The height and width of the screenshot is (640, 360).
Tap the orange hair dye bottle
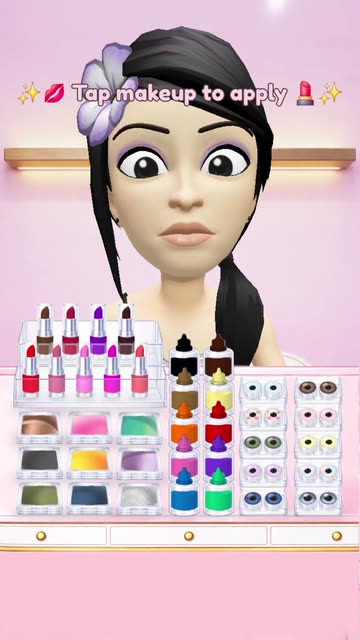click(184, 424)
